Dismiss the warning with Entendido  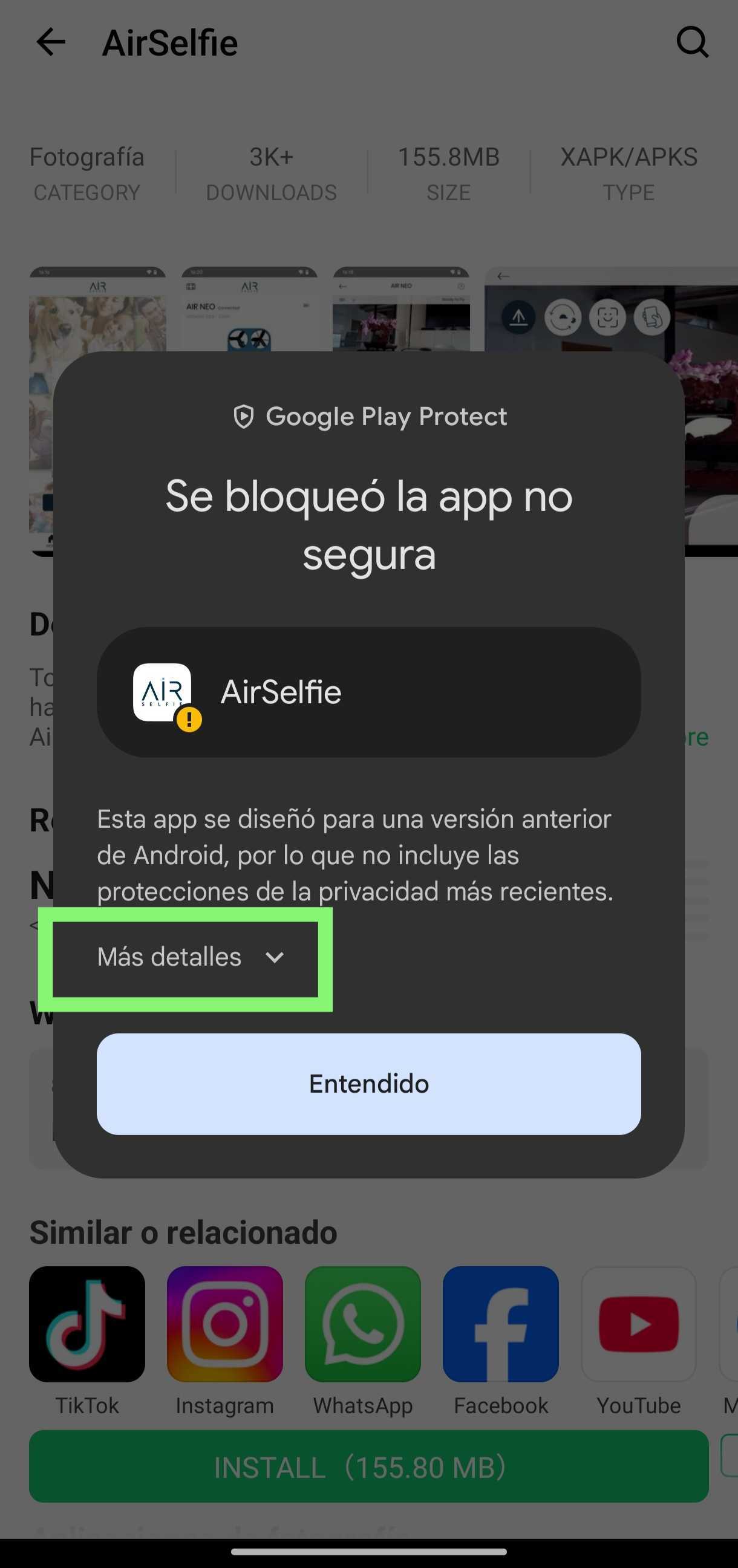[x=368, y=1084]
